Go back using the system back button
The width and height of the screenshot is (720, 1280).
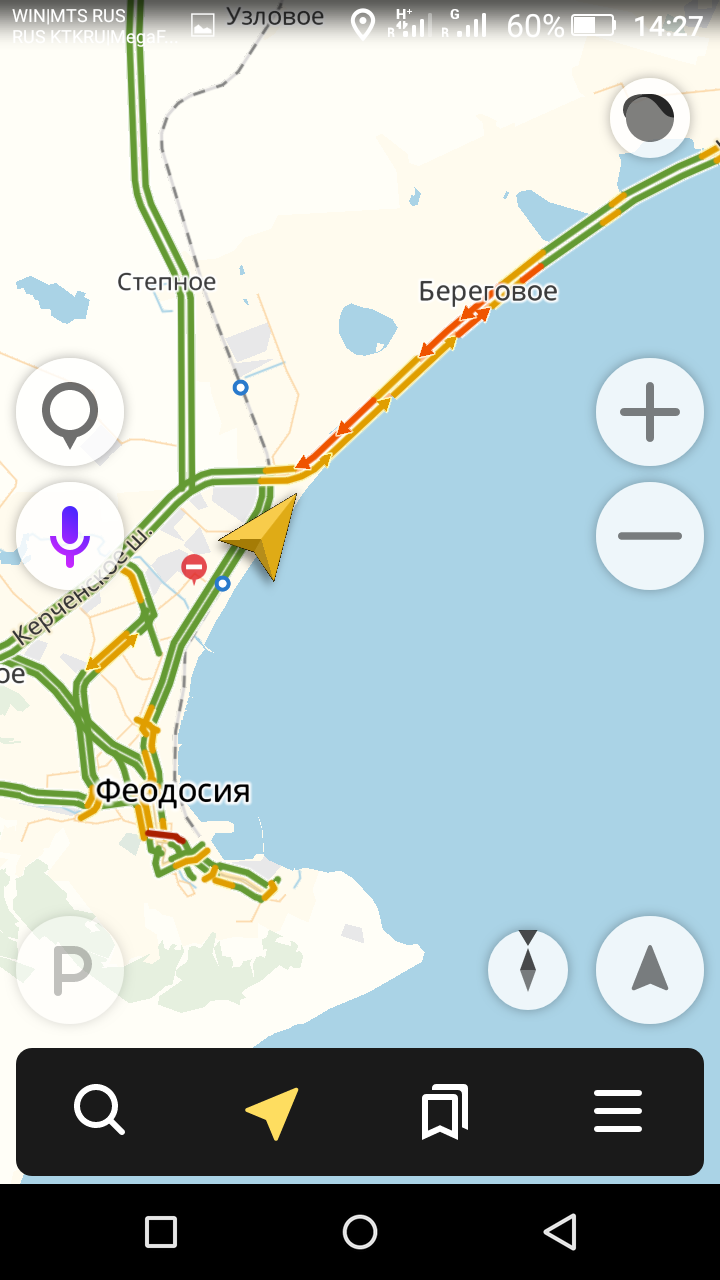[x=560, y=1232]
